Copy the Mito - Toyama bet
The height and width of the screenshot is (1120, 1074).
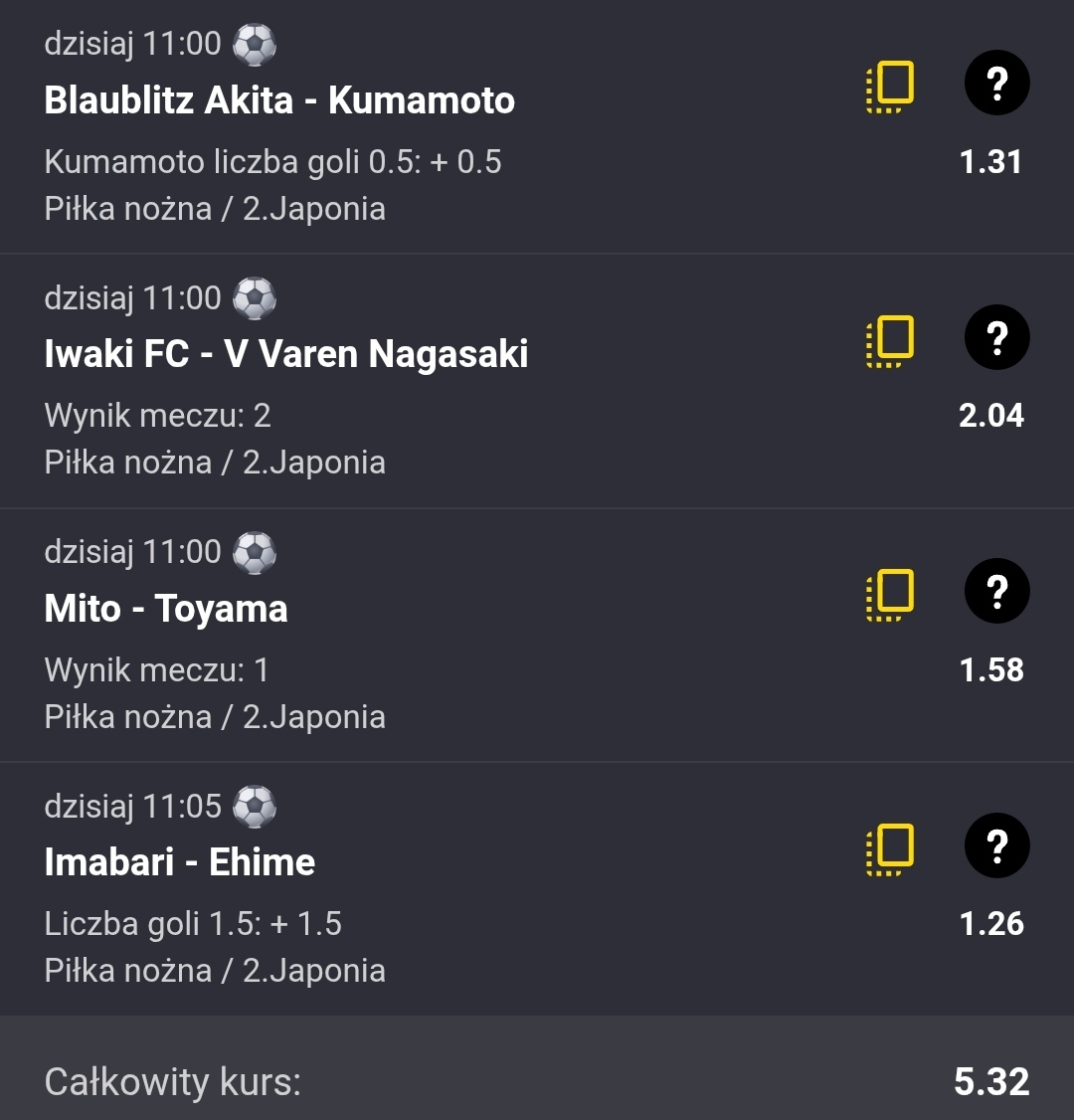click(x=890, y=594)
